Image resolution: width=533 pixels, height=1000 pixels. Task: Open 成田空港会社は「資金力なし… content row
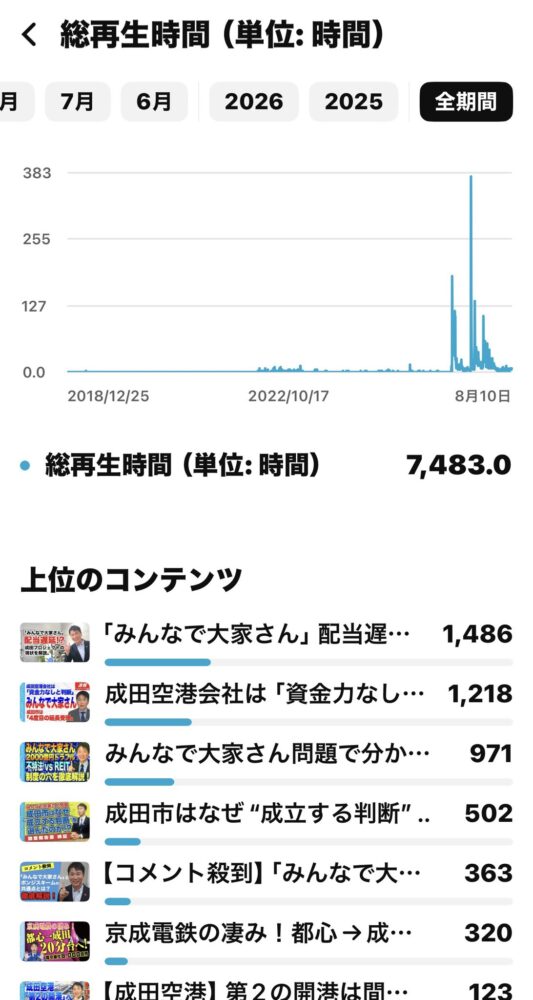(x=266, y=703)
